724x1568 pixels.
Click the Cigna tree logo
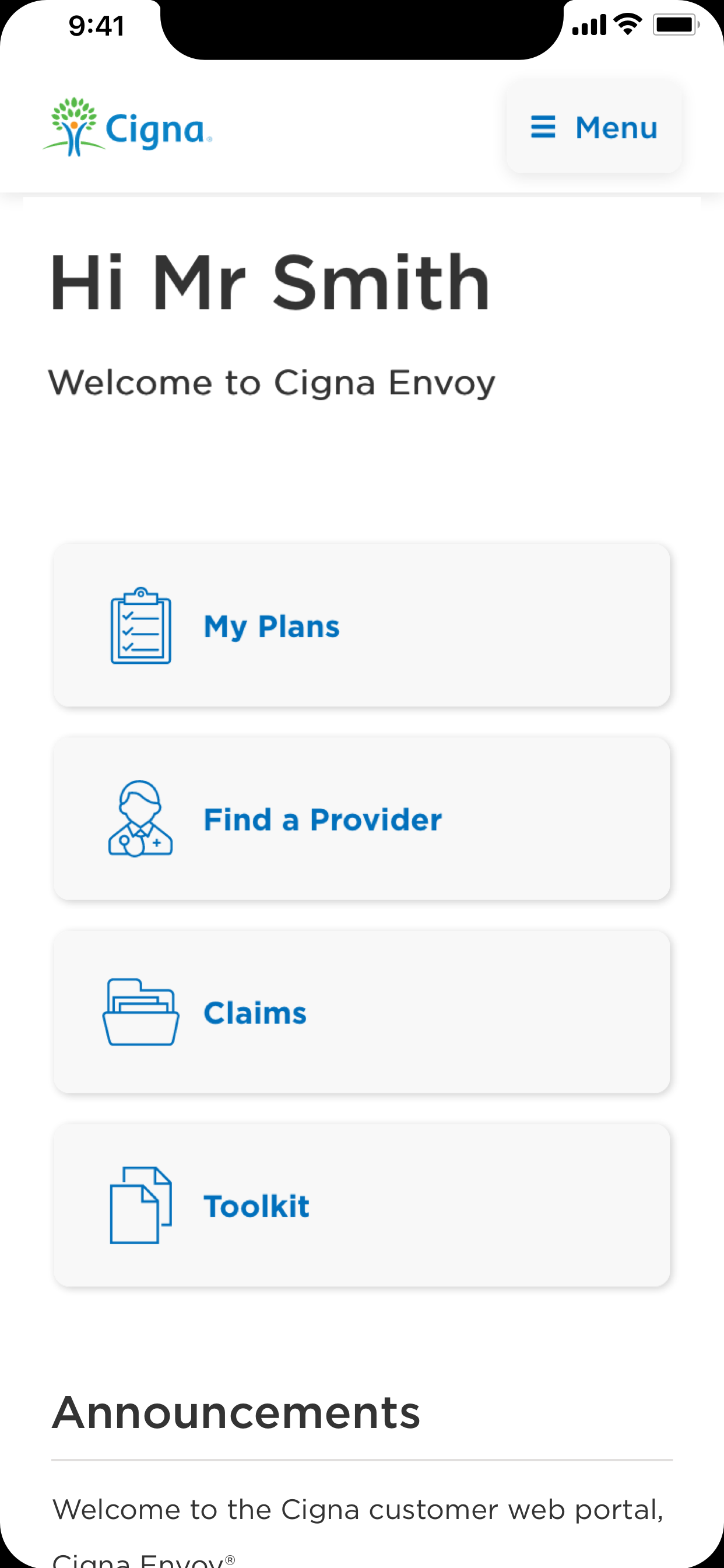point(73,126)
